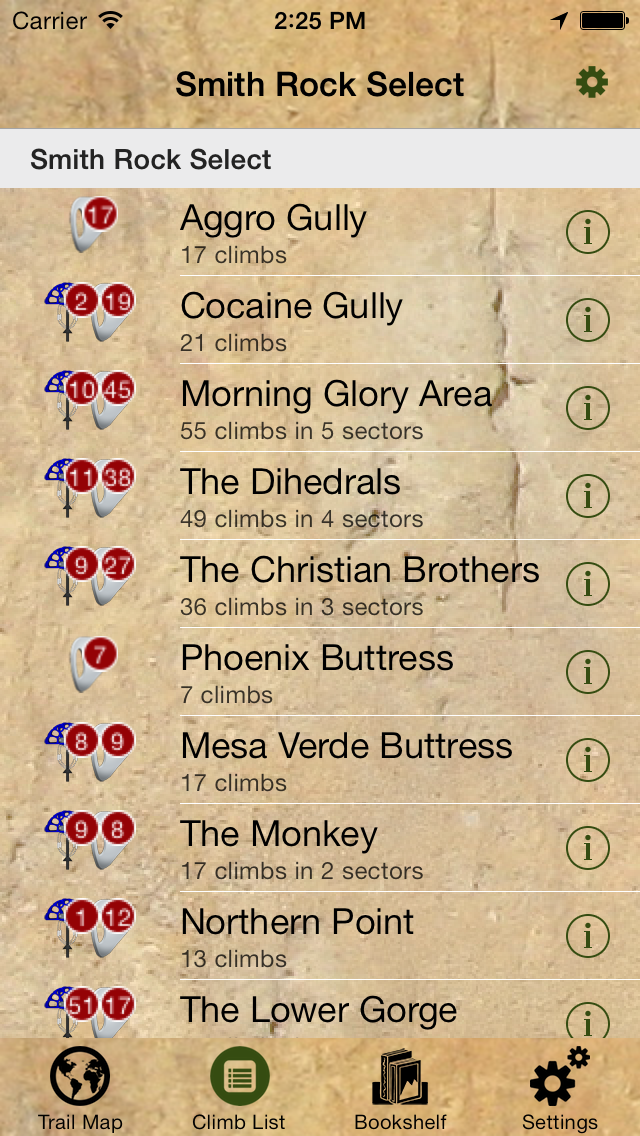This screenshot has height=1136, width=640.
Task: View info for Cocaine Gully
Action: tap(588, 320)
